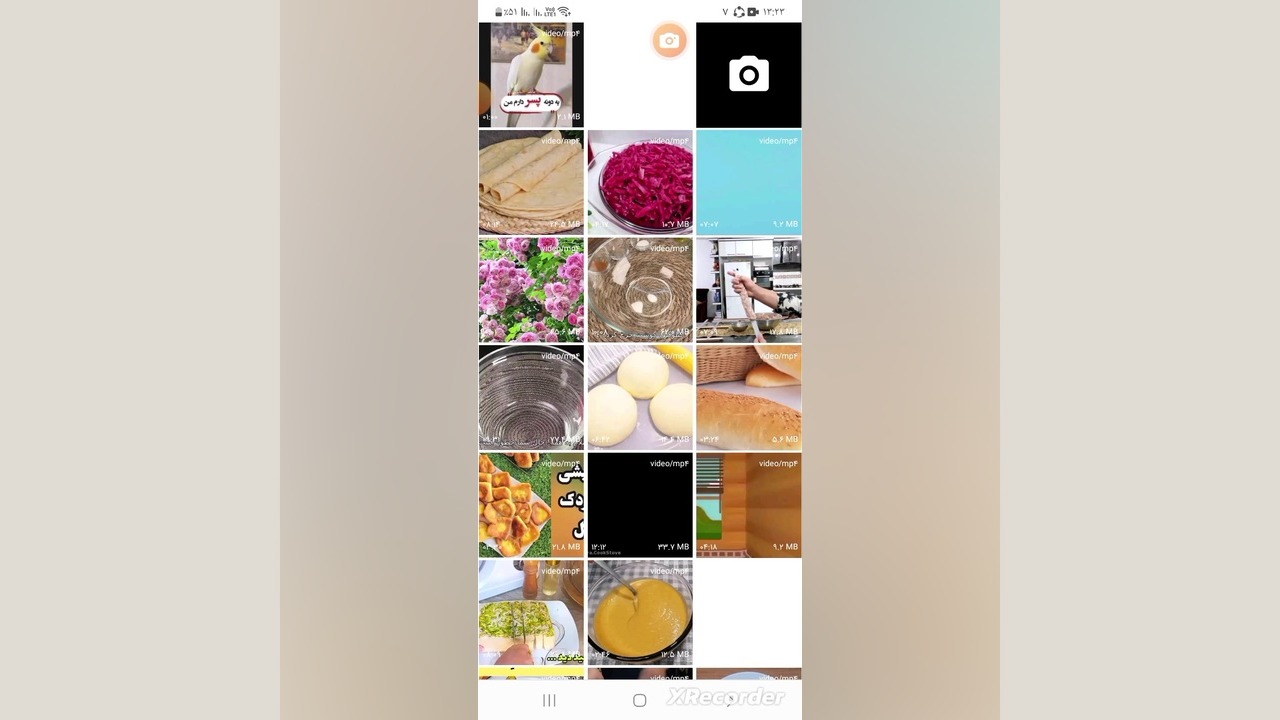Open the red cabbage salad video
Viewport: 1280px width, 720px height.
(640, 182)
